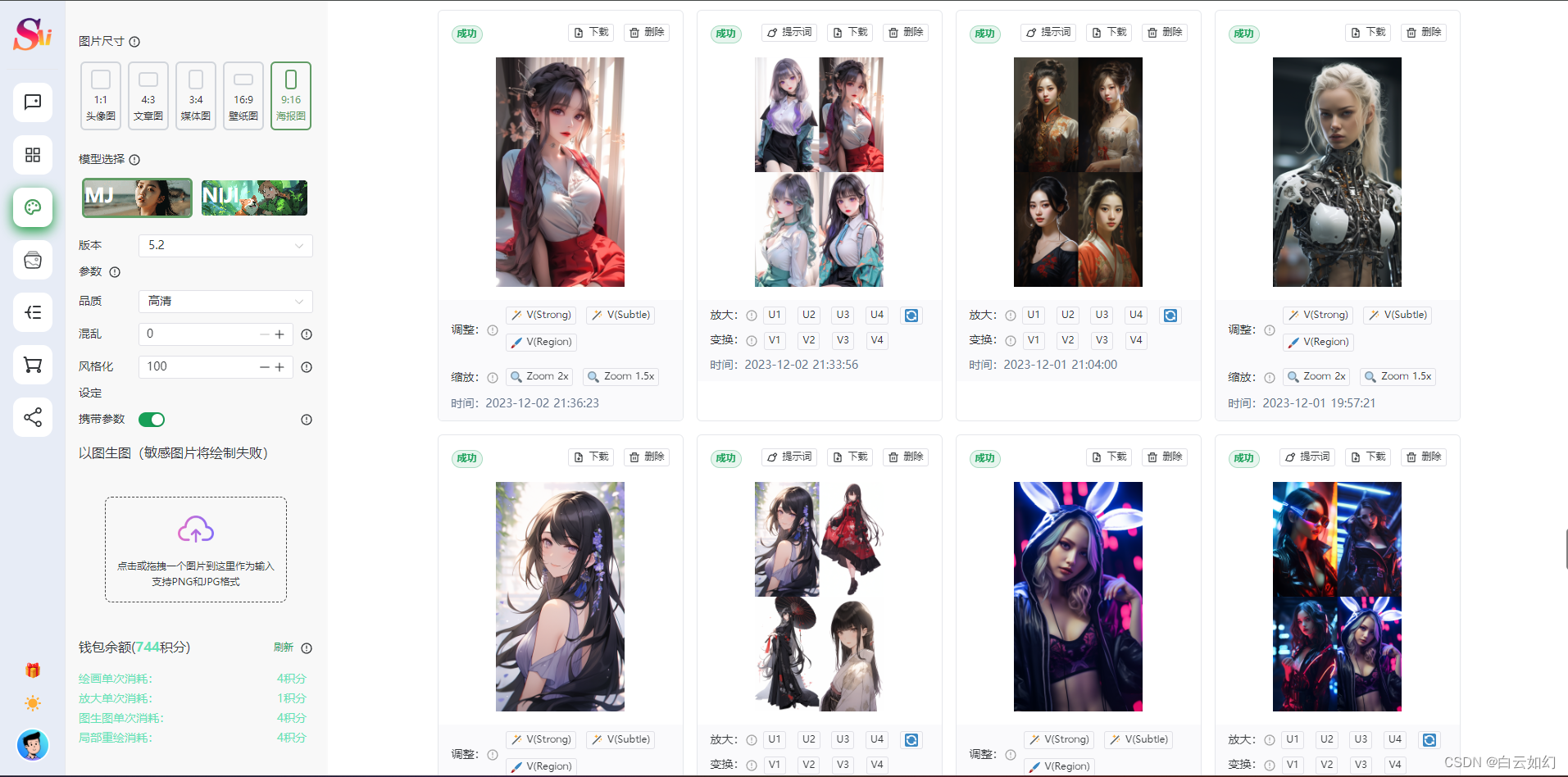Open the share icon in the sidebar
Viewport: 1568px width, 777px height.
(x=33, y=417)
